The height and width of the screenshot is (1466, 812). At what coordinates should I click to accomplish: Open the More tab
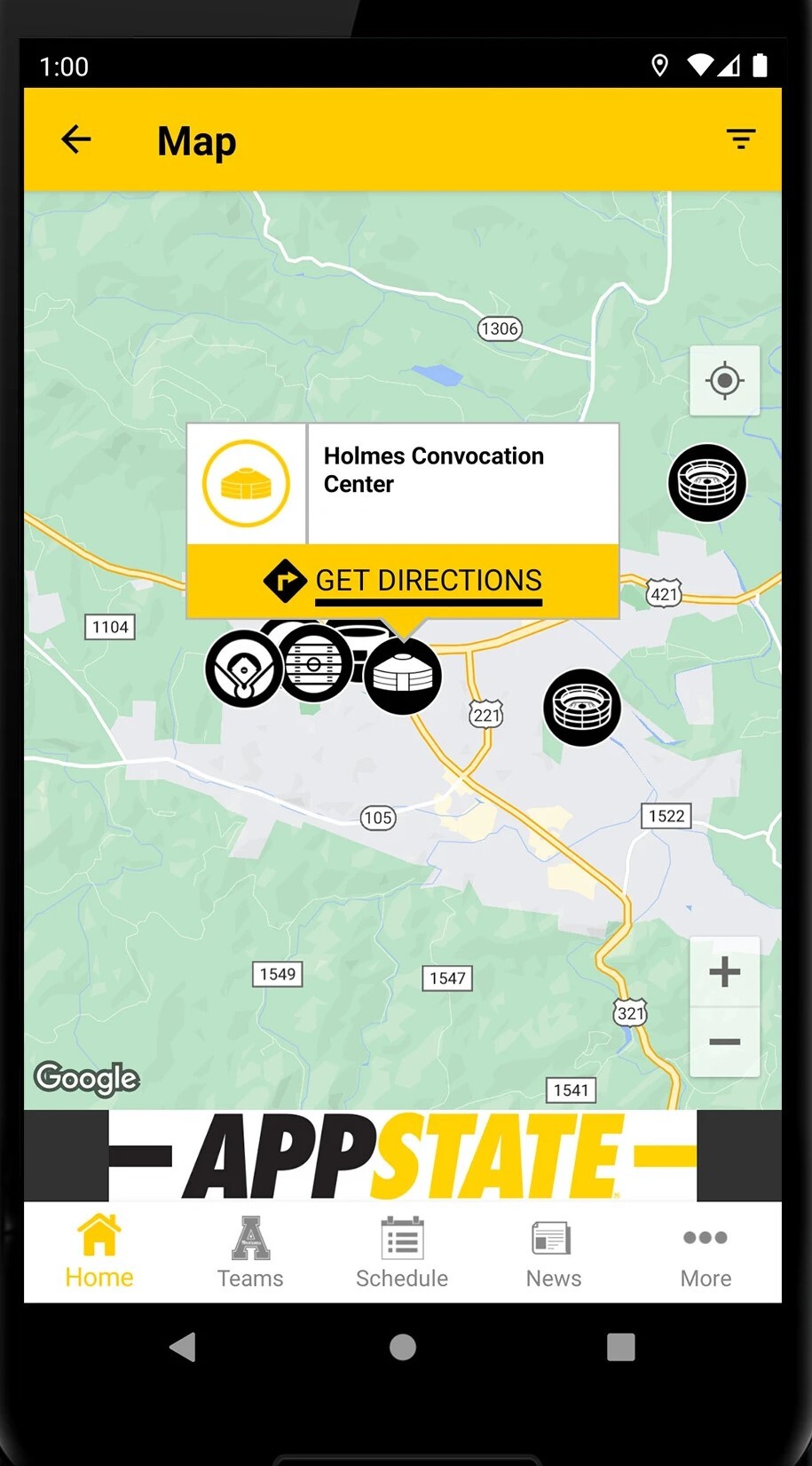pyautogui.click(x=706, y=1253)
